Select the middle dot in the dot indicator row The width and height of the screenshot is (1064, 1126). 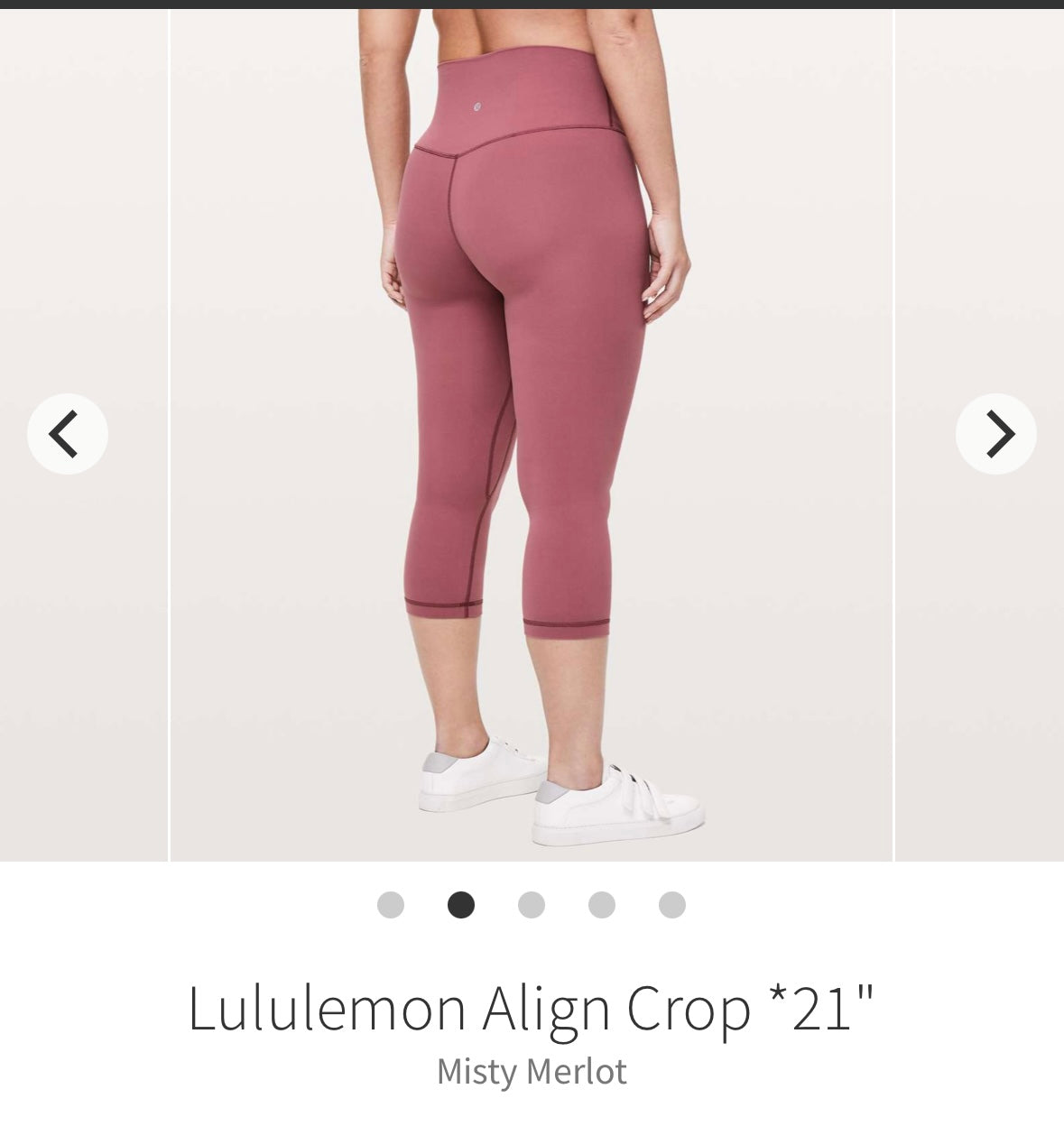[x=532, y=906]
